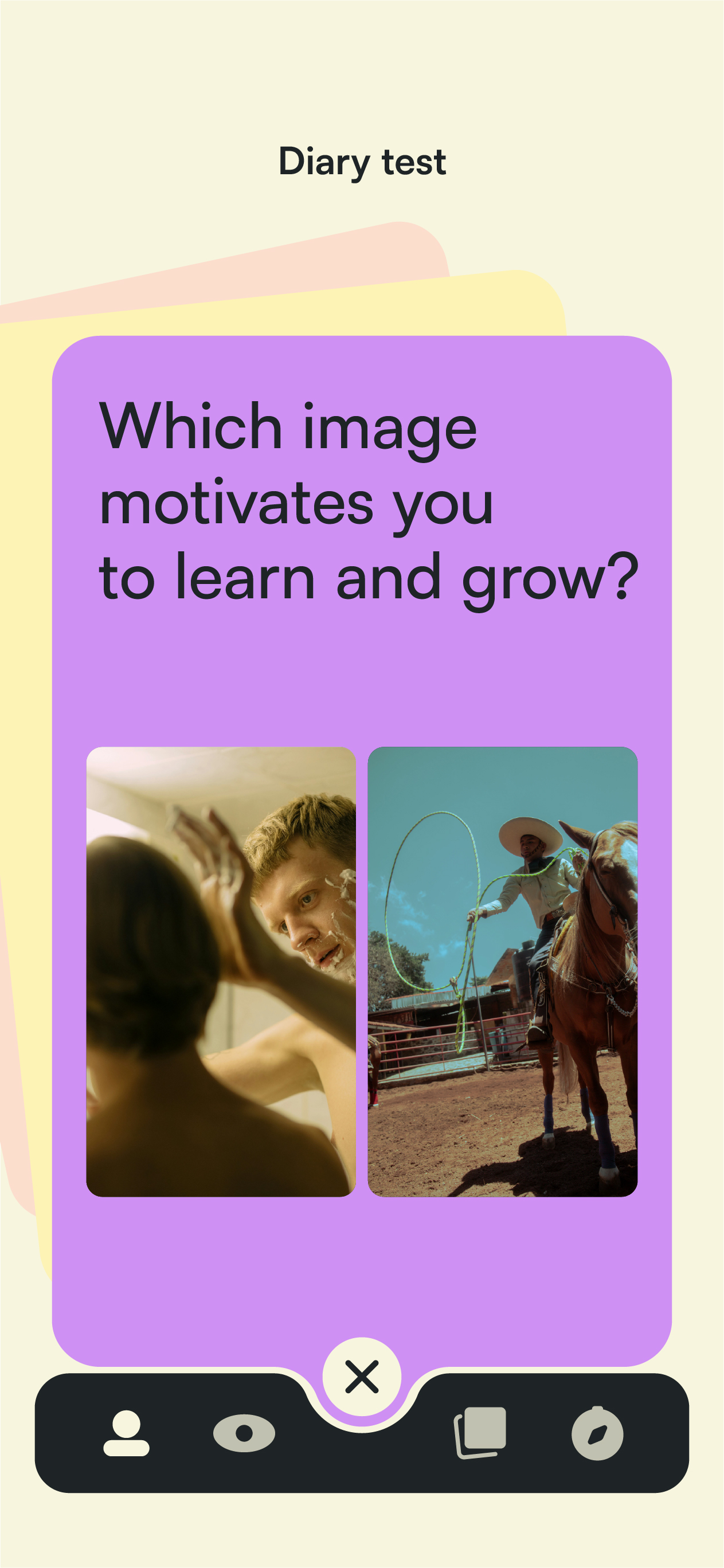
Task: Select the cowboy with lasso image
Action: pyautogui.click(x=502, y=971)
